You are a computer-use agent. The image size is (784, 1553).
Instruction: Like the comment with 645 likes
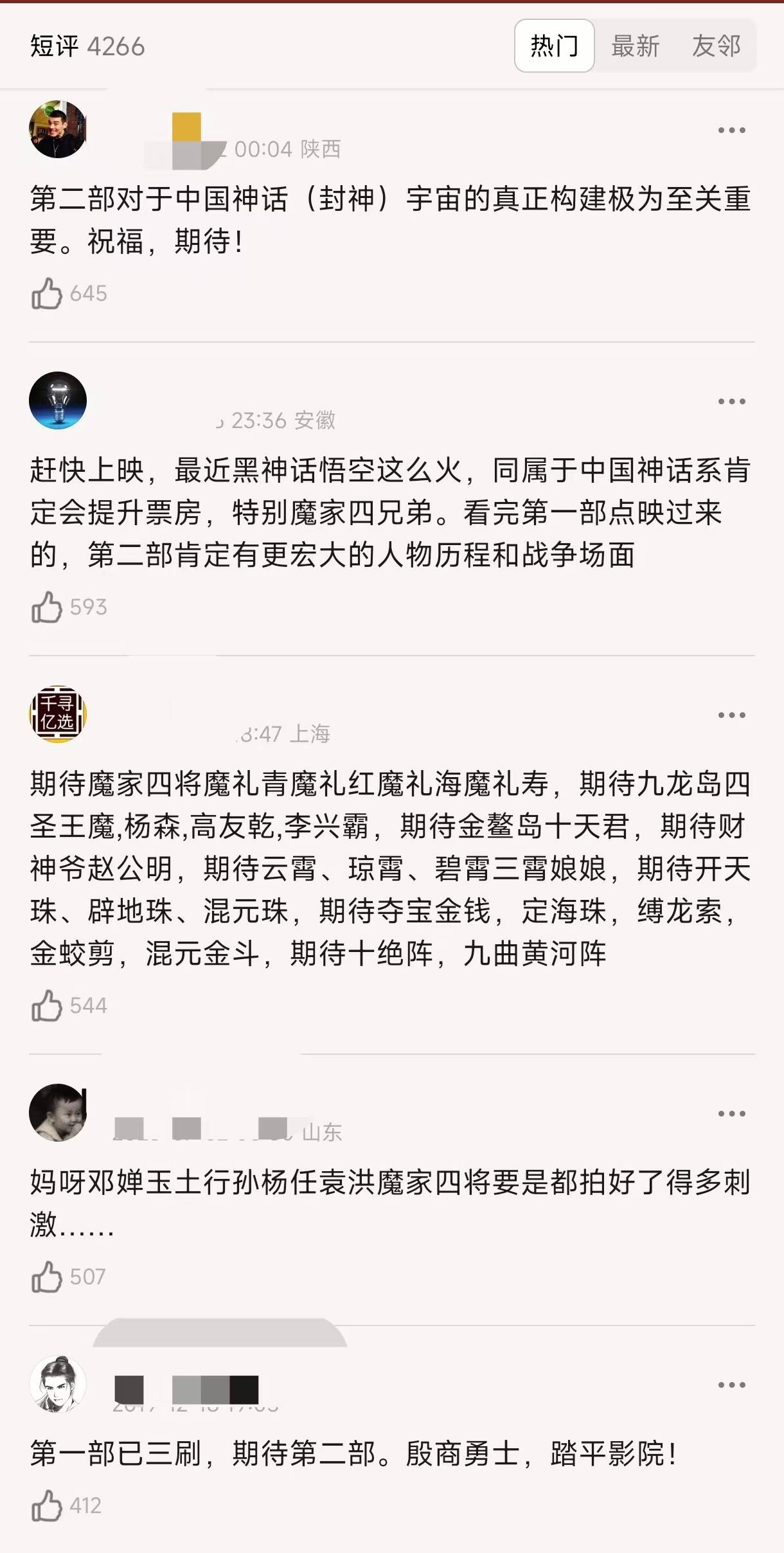point(47,294)
